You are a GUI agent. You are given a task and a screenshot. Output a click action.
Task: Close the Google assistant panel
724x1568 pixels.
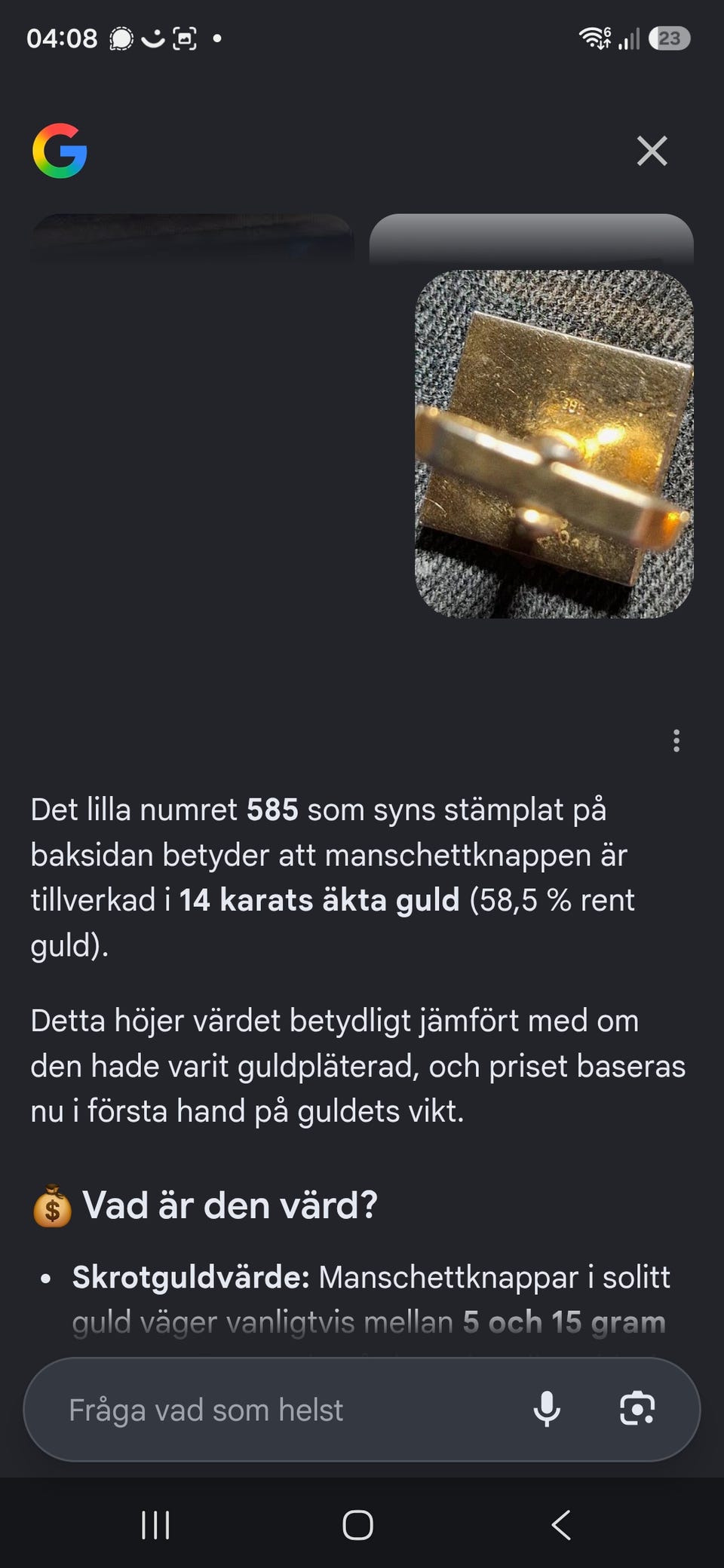[652, 151]
